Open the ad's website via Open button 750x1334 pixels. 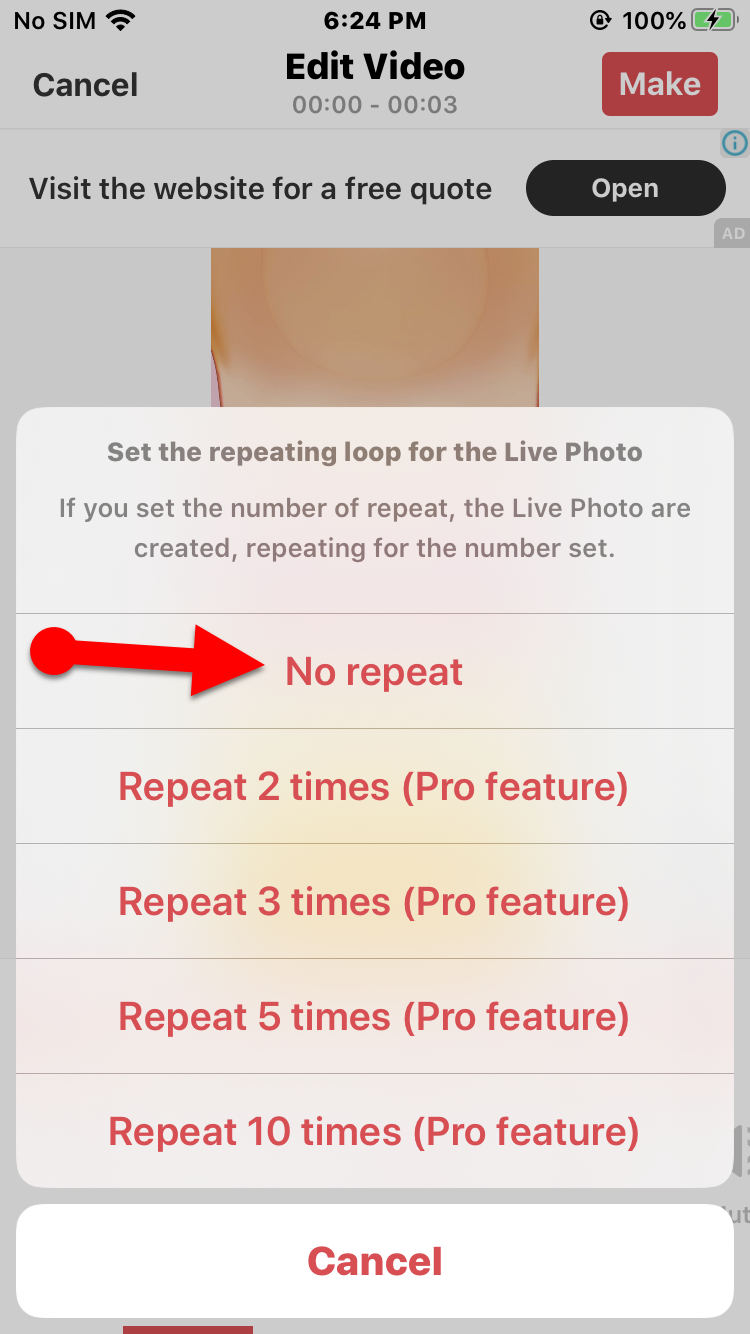tap(625, 188)
